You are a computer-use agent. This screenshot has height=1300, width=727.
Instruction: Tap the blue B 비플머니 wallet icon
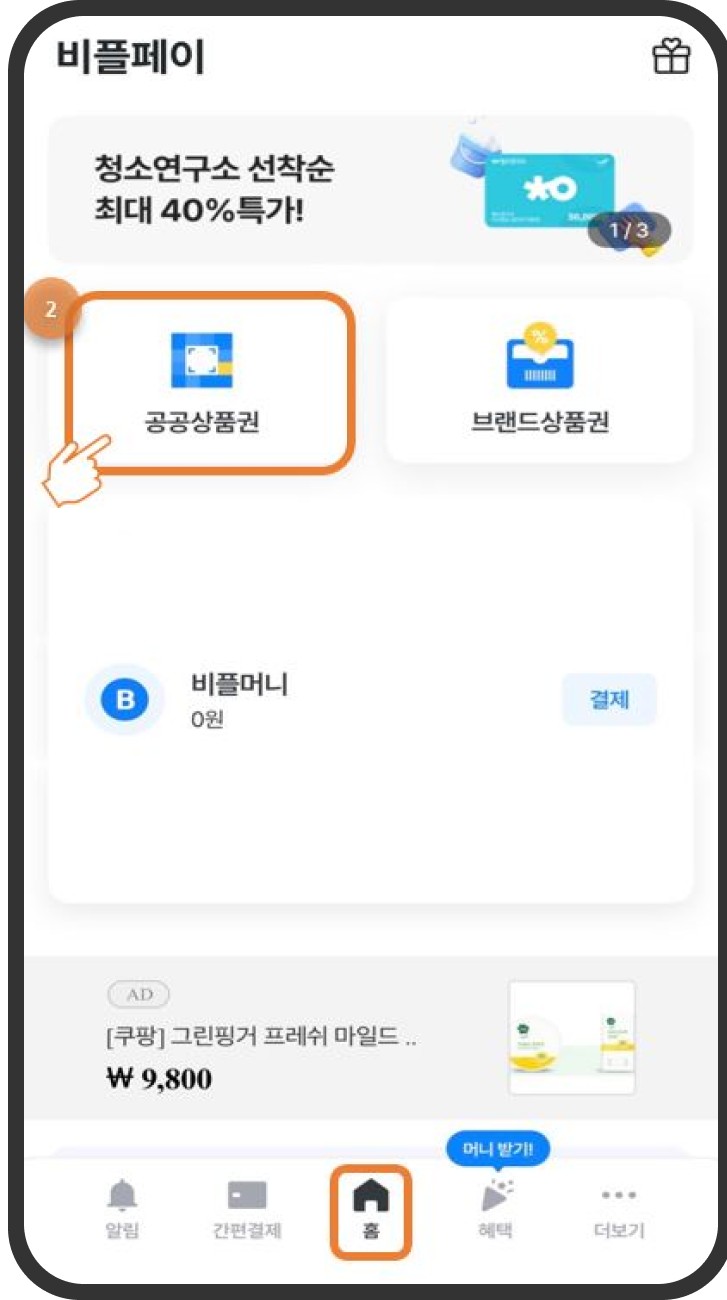pos(125,700)
